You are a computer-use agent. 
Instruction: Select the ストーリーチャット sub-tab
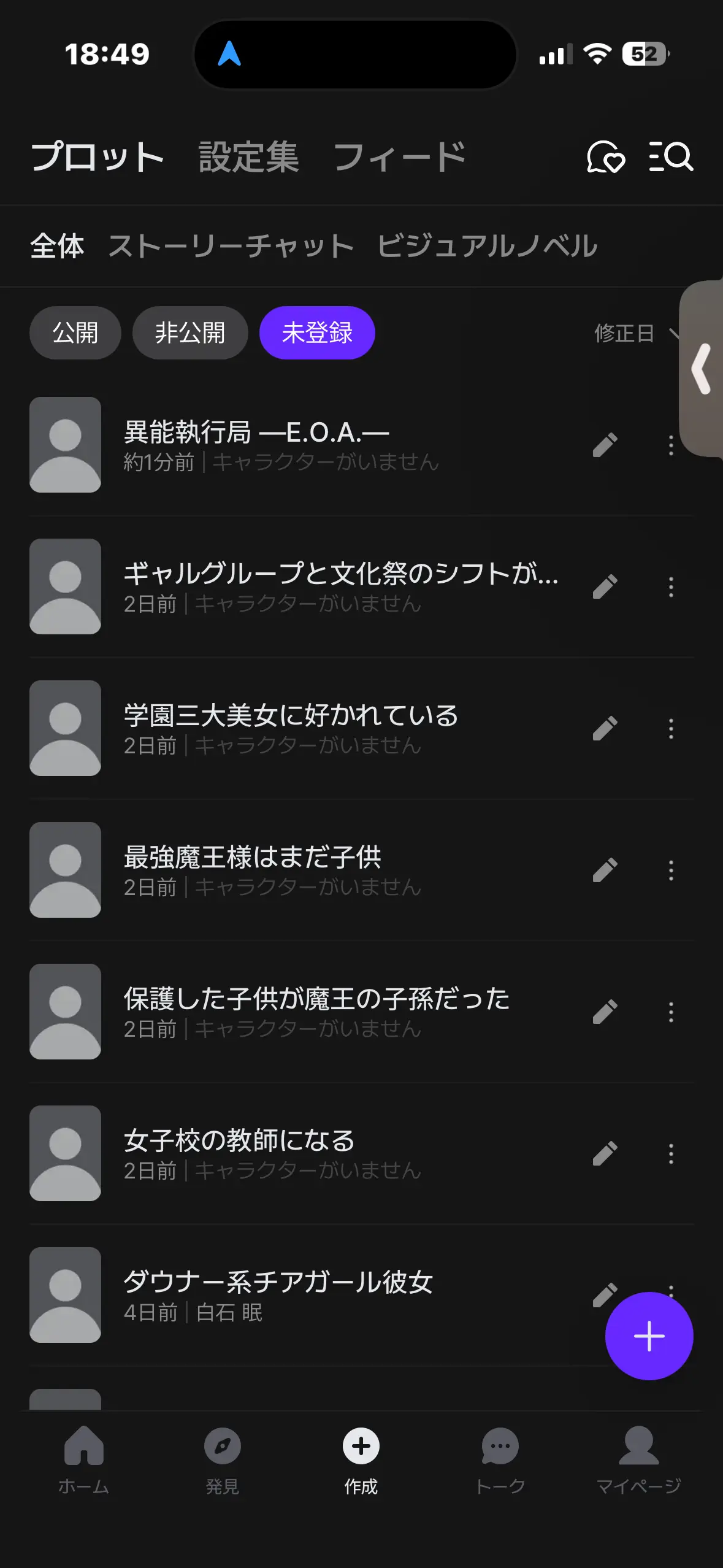tap(231, 246)
